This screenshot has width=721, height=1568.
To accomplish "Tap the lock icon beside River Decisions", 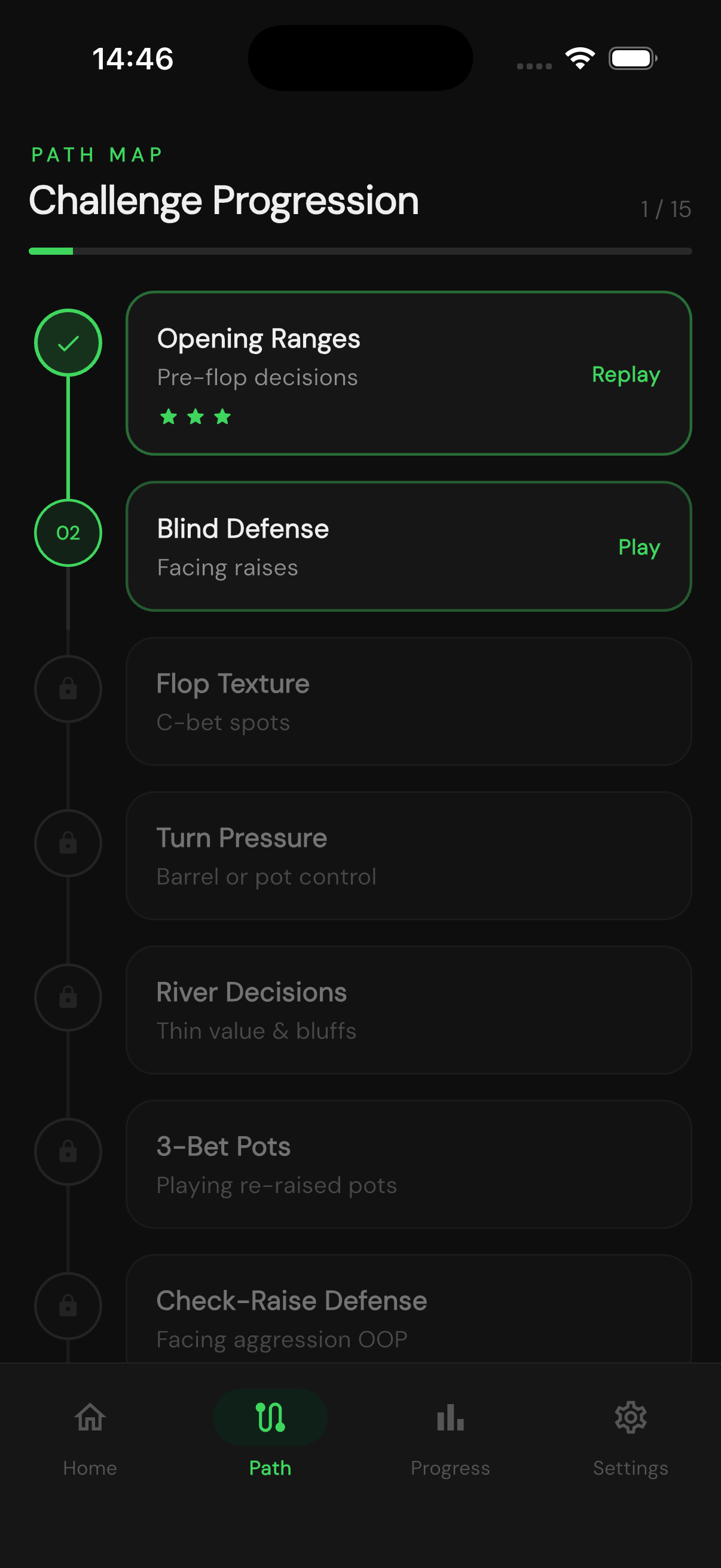I will [68, 998].
